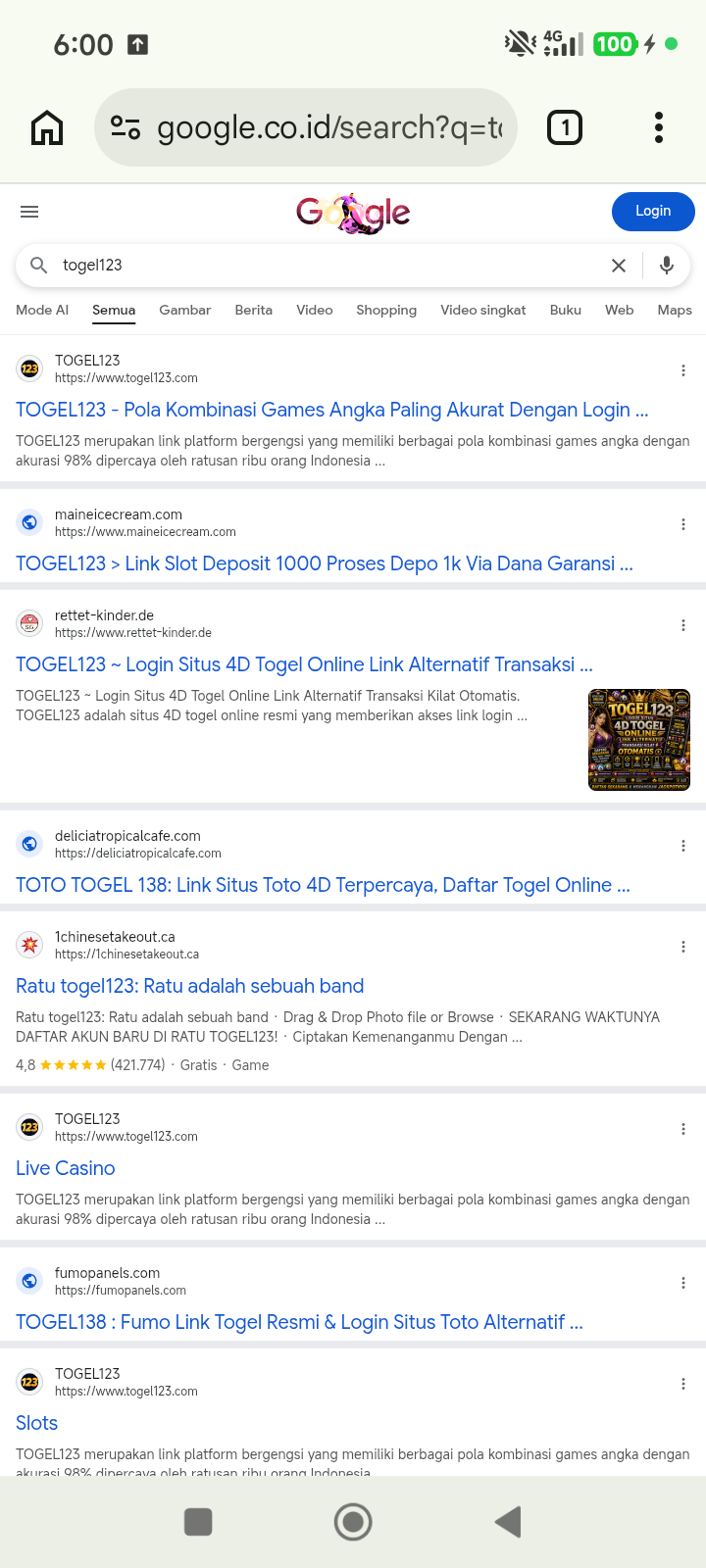Open the Login Situs 4D Togel result
The width and height of the screenshot is (706, 1568).
click(304, 664)
